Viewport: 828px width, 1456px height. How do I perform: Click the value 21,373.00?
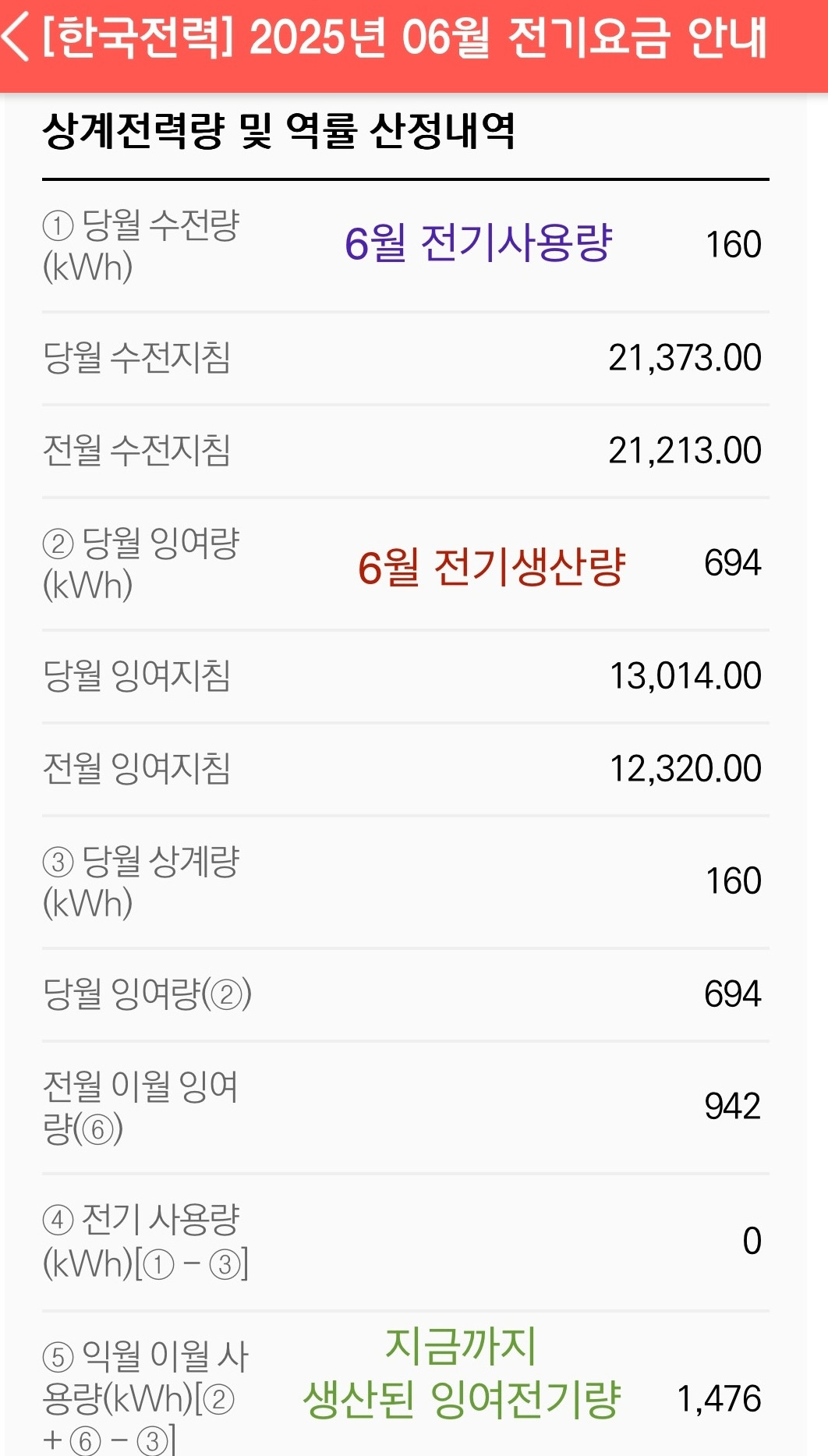(686, 356)
